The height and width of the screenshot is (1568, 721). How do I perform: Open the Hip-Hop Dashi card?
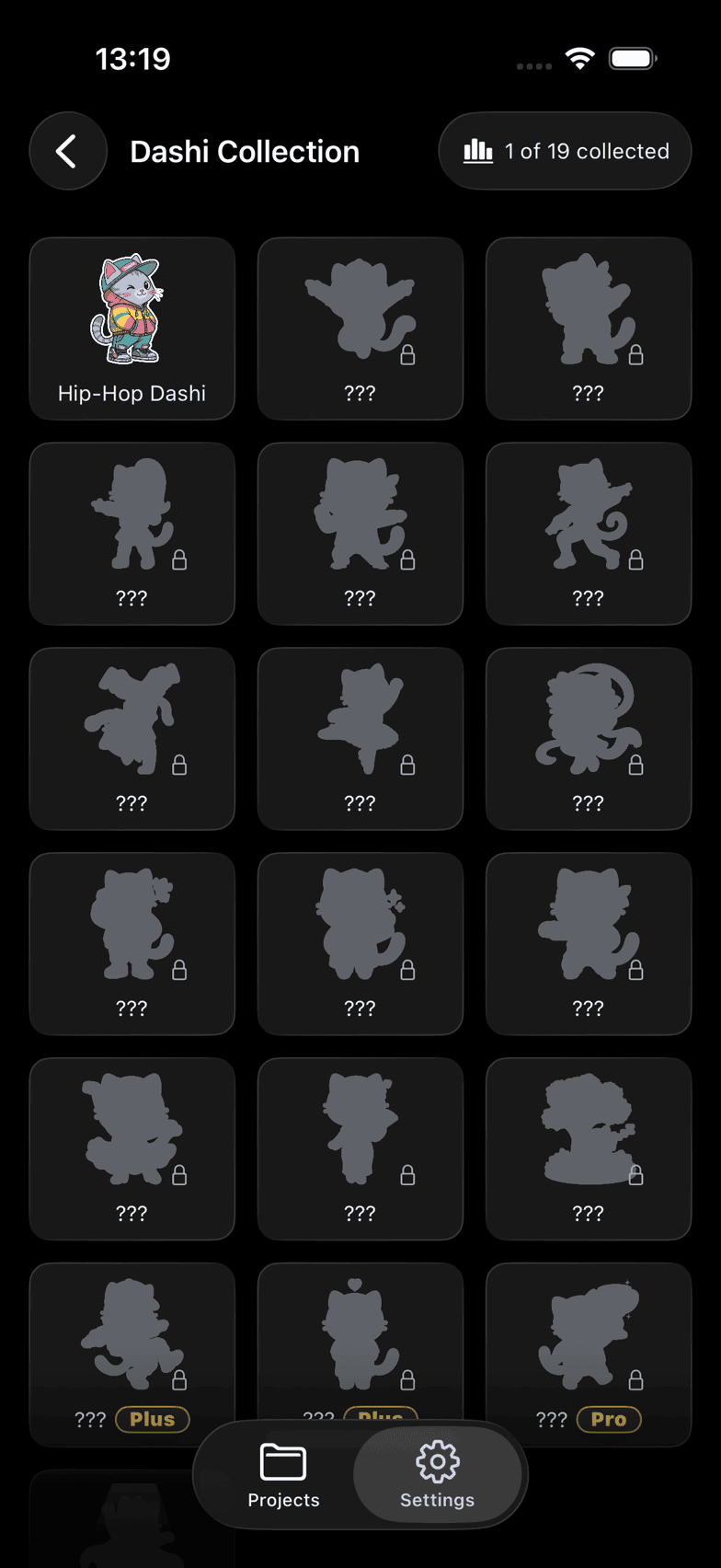coord(132,329)
